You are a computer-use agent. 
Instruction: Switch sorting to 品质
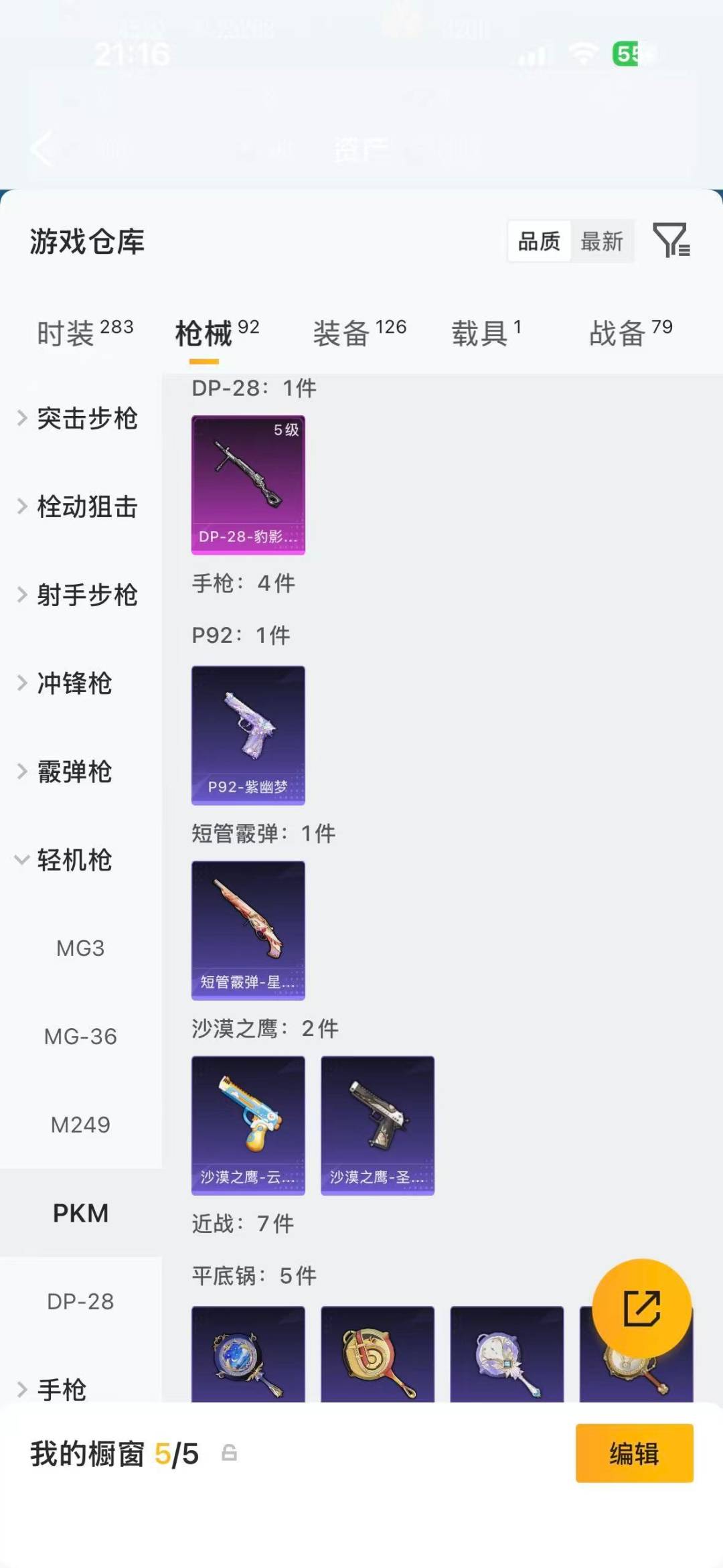538,241
